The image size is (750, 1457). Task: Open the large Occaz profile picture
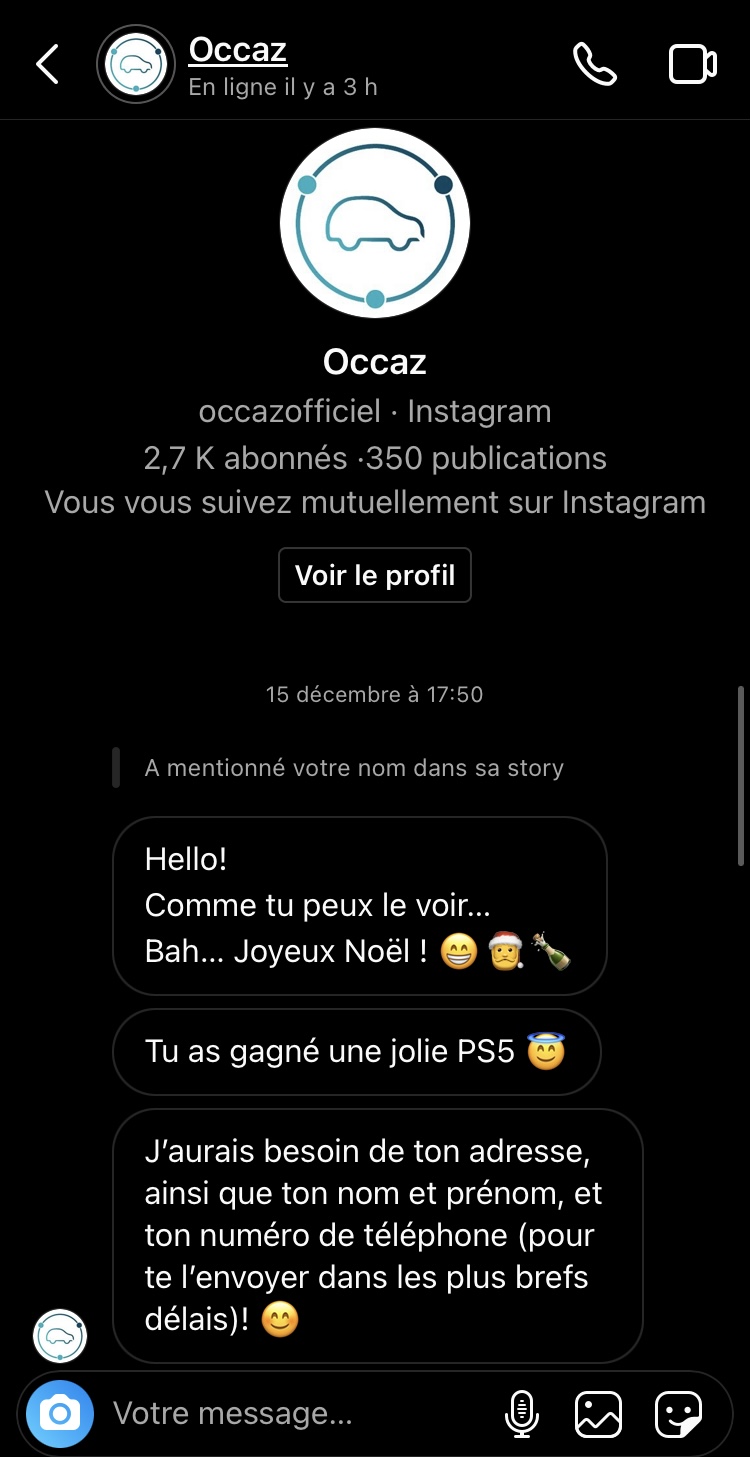(x=375, y=223)
